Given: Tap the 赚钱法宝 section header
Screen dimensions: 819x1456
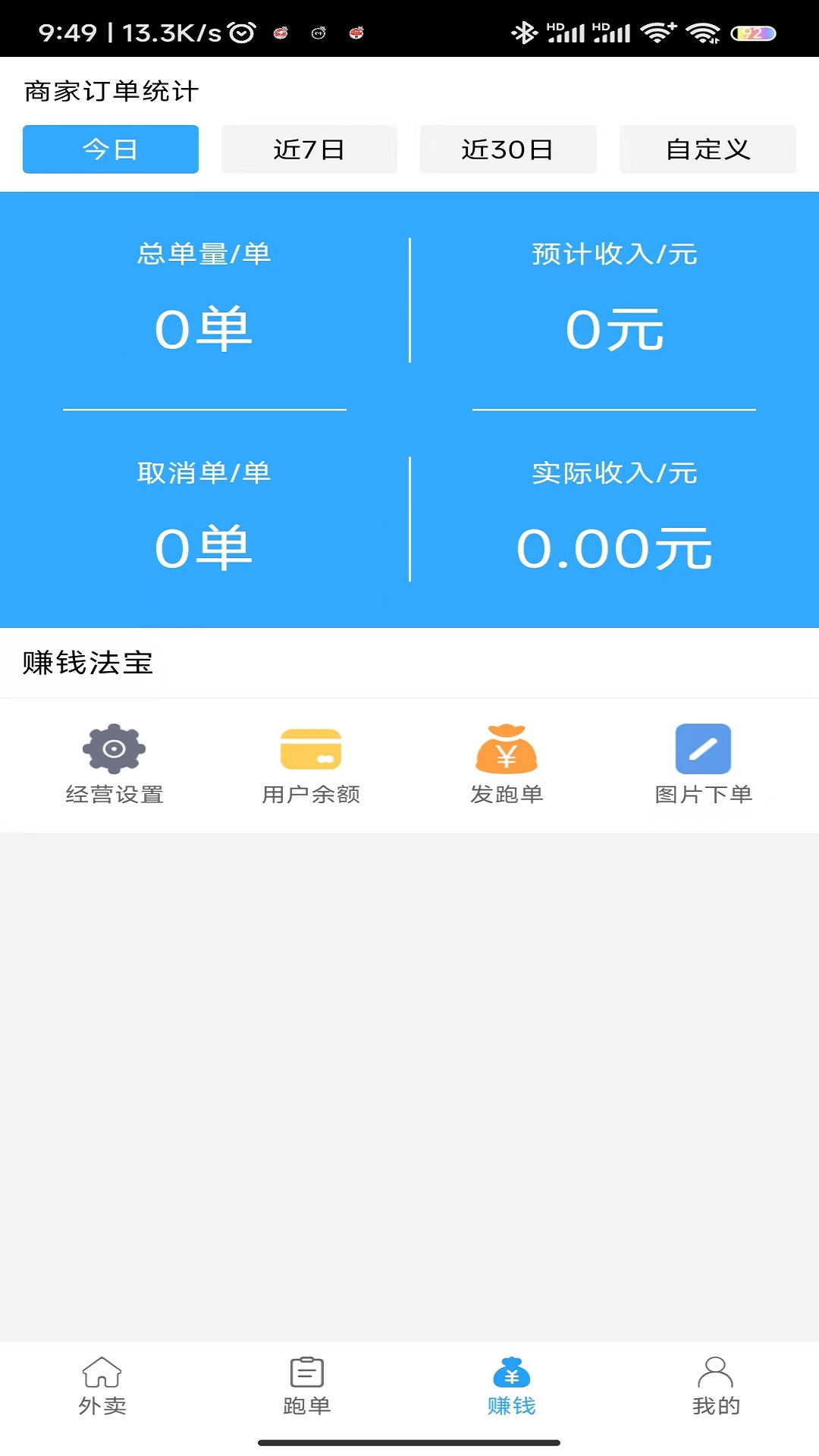Looking at the screenshot, I should (89, 661).
